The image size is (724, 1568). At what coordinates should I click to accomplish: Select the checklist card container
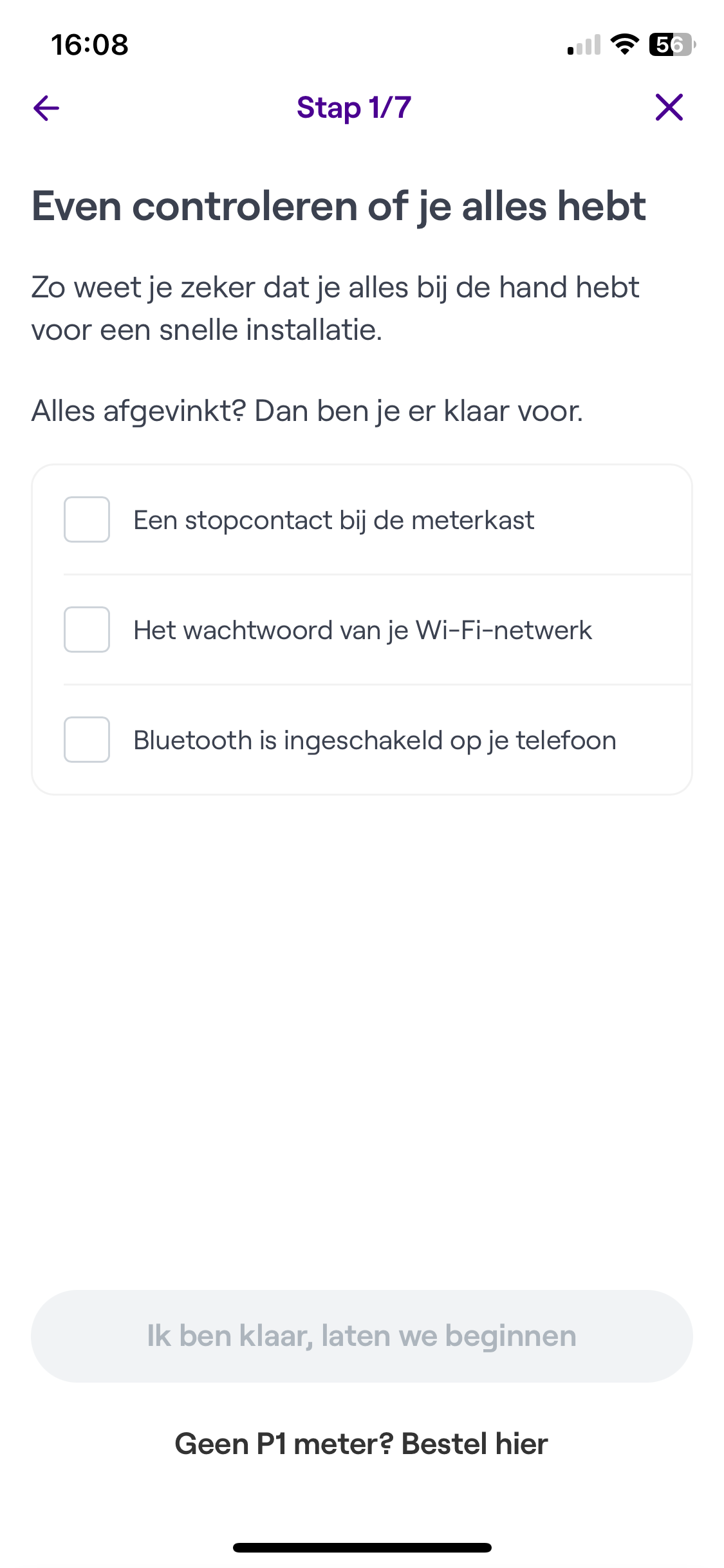362,630
